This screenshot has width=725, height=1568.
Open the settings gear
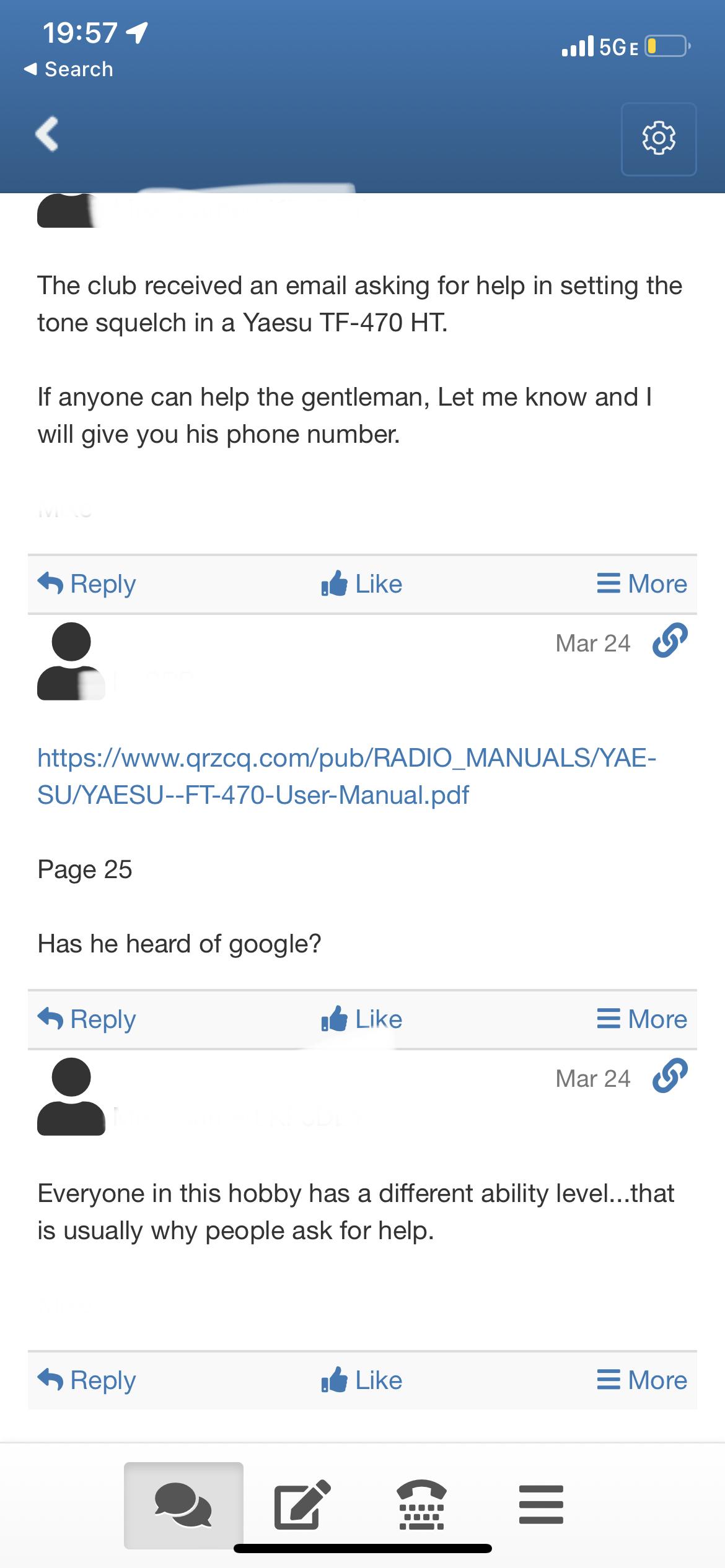pyautogui.click(x=658, y=139)
